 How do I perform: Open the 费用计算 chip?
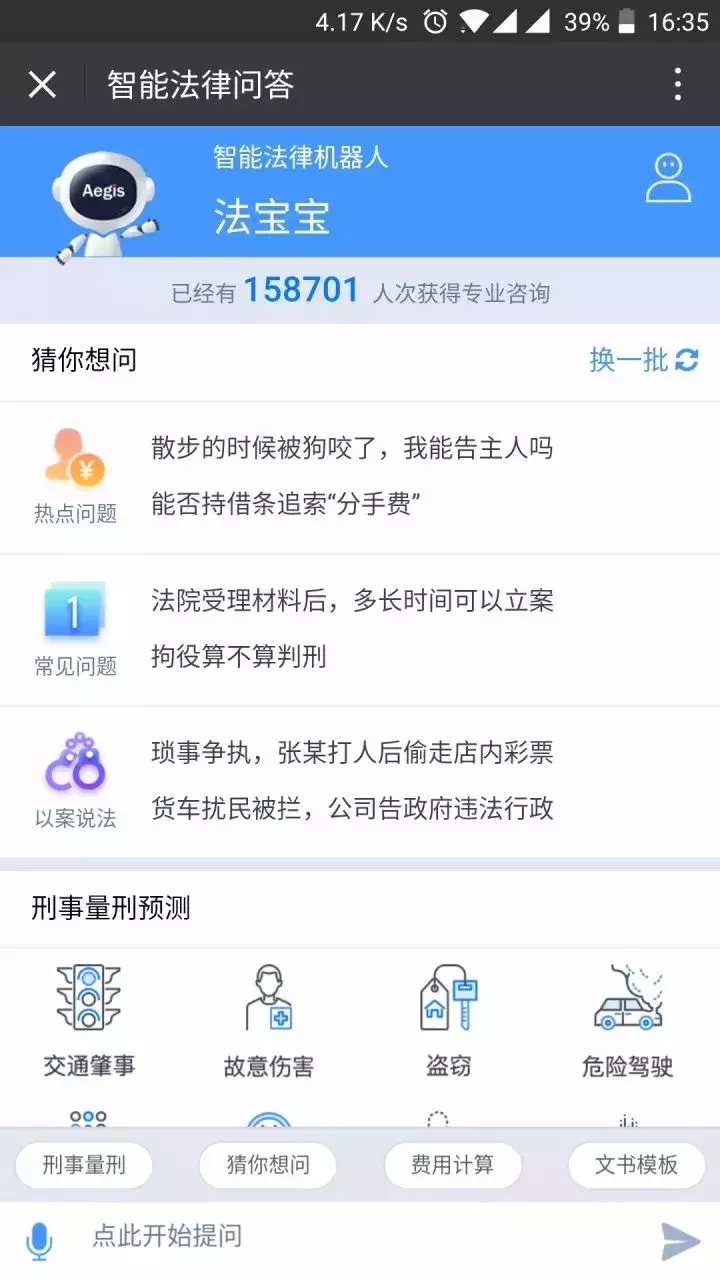point(452,1164)
